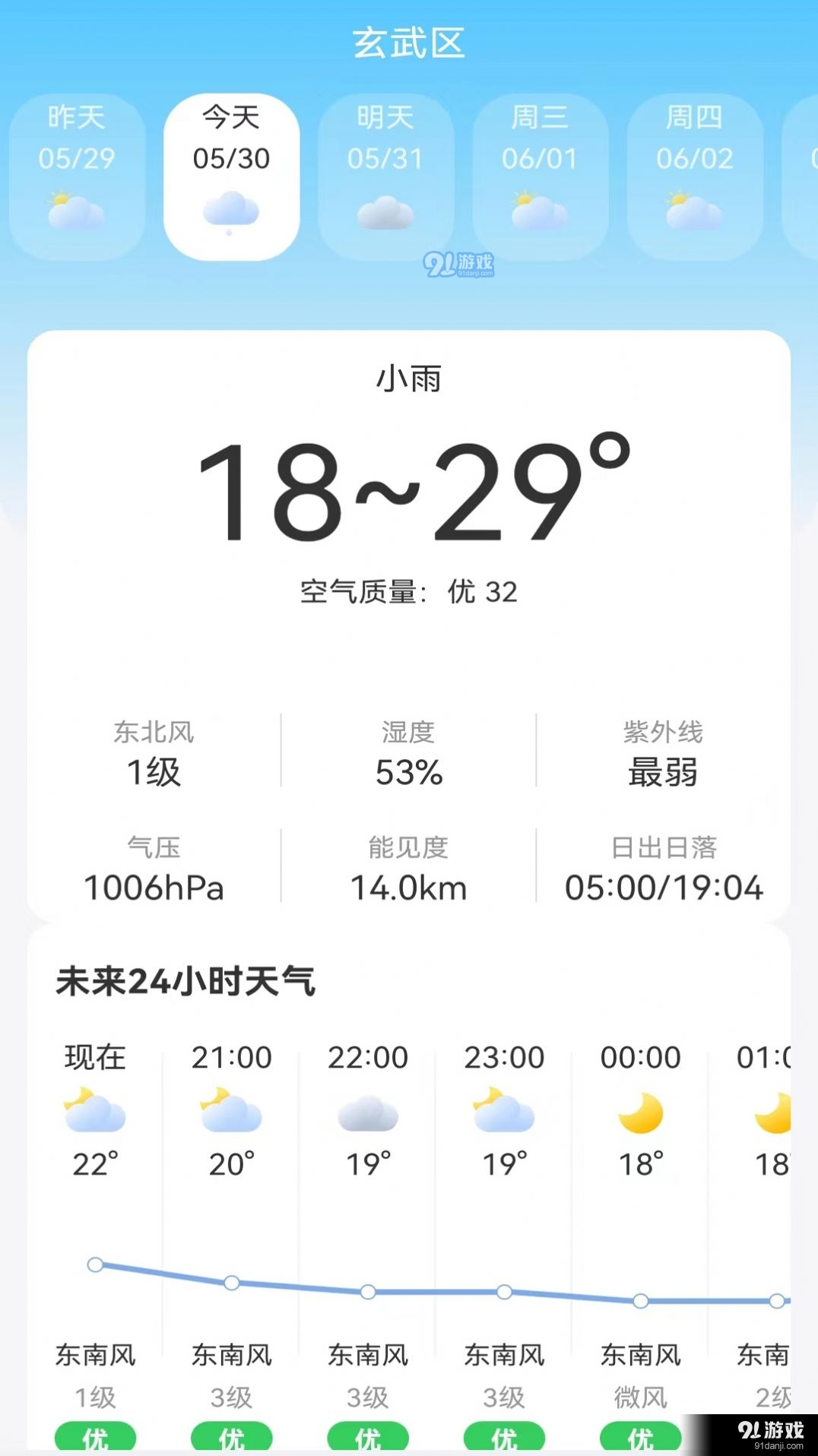
Task: Switch to the 明天 05/31 forecast tab
Action: (385, 171)
